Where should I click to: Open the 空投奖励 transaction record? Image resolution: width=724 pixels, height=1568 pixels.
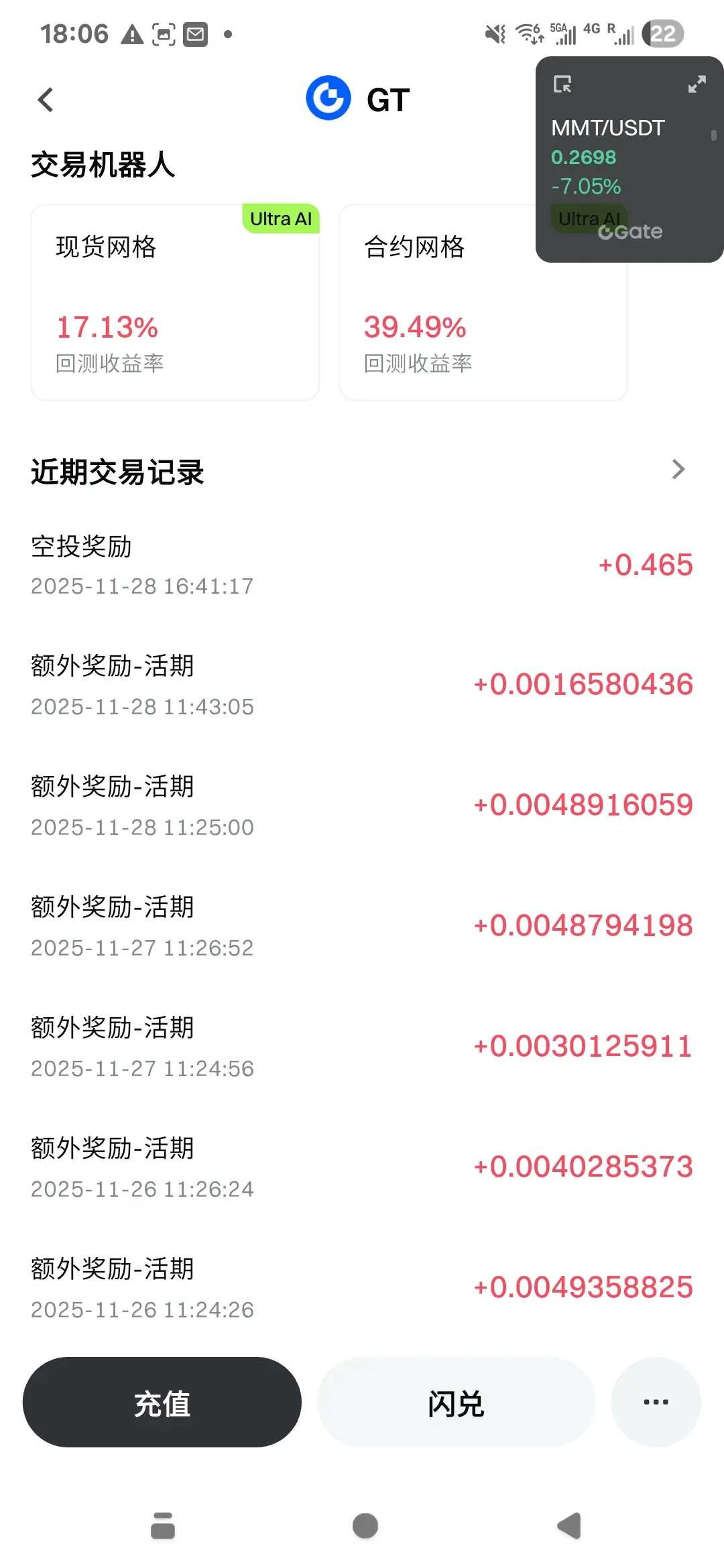362,566
